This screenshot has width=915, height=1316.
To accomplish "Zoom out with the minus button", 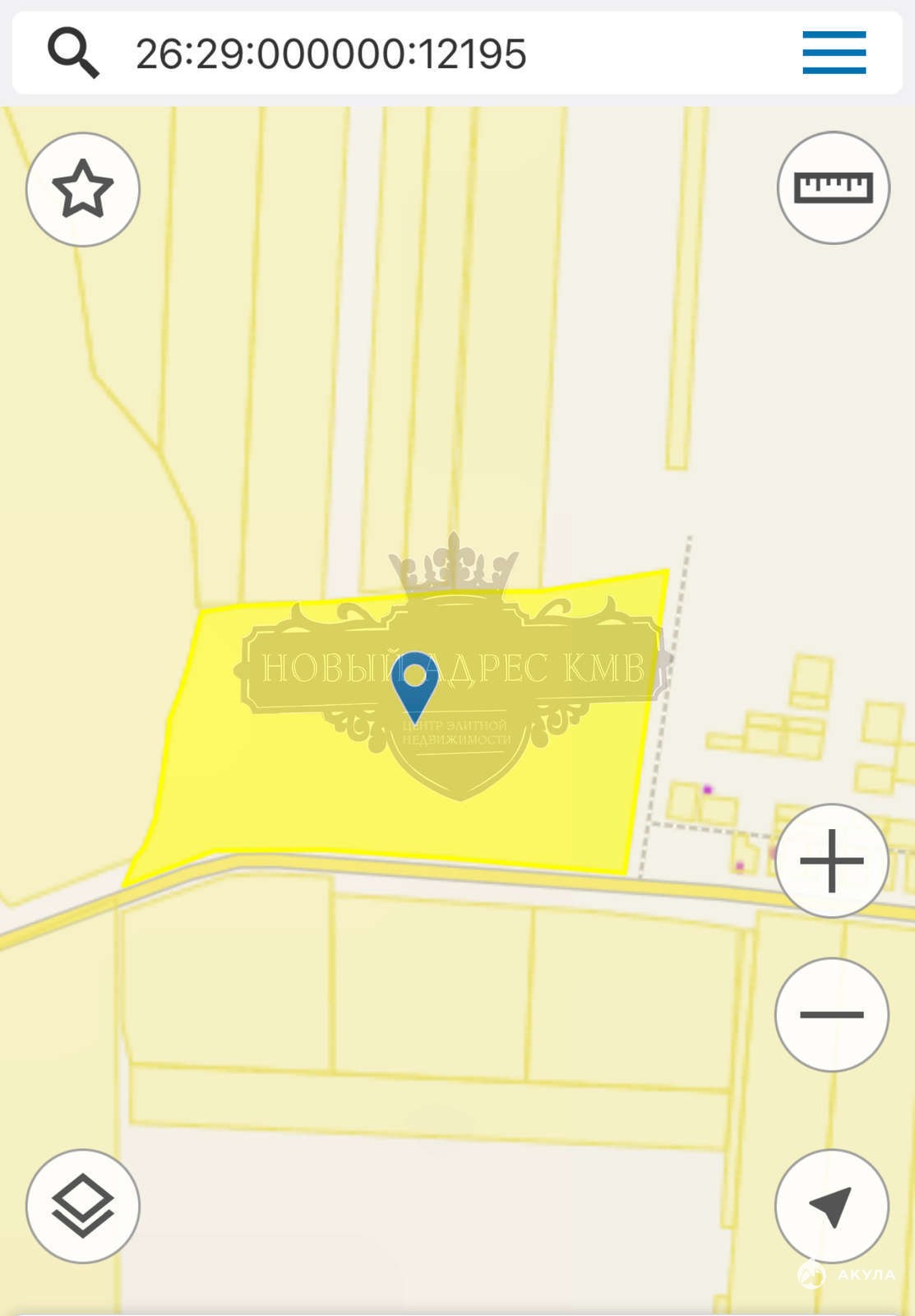I will 832,1014.
